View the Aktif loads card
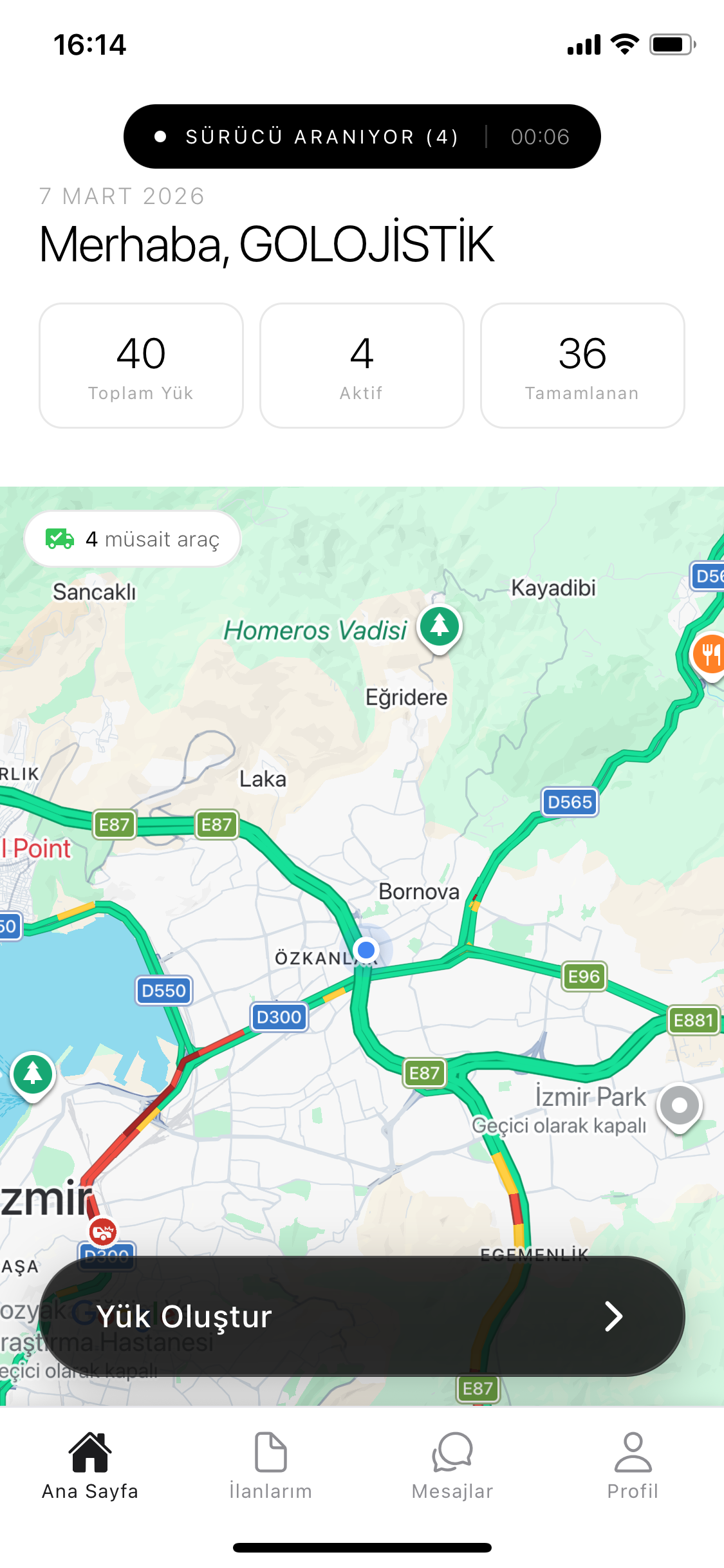724x1568 pixels. [362, 366]
